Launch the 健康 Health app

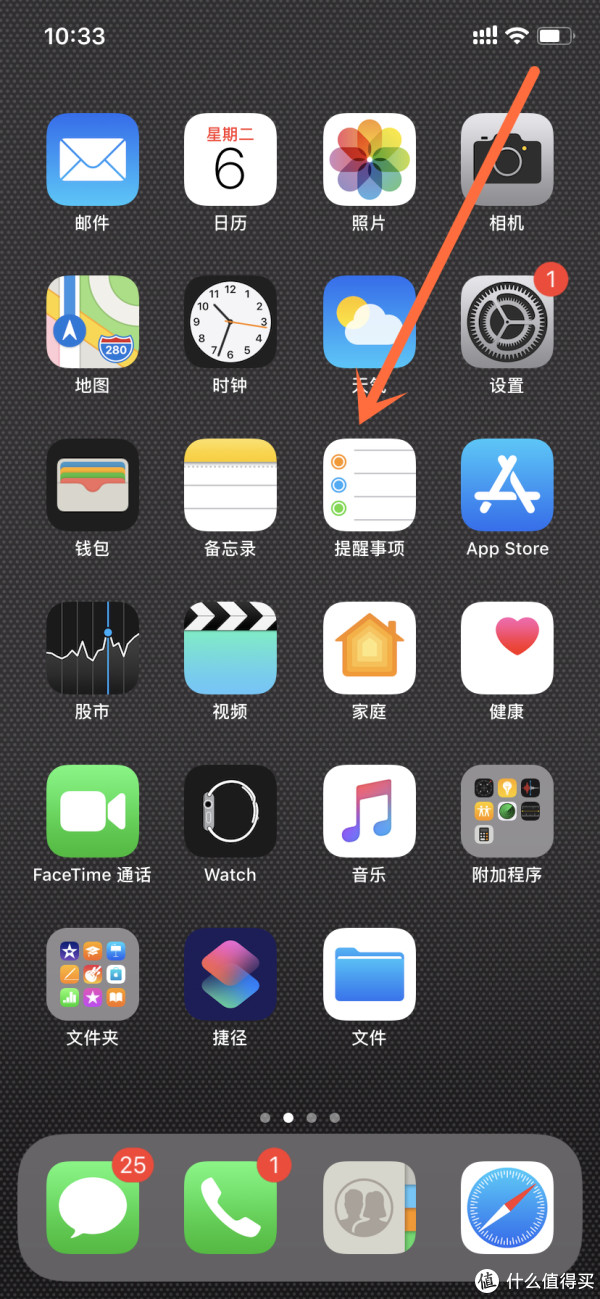[507, 648]
